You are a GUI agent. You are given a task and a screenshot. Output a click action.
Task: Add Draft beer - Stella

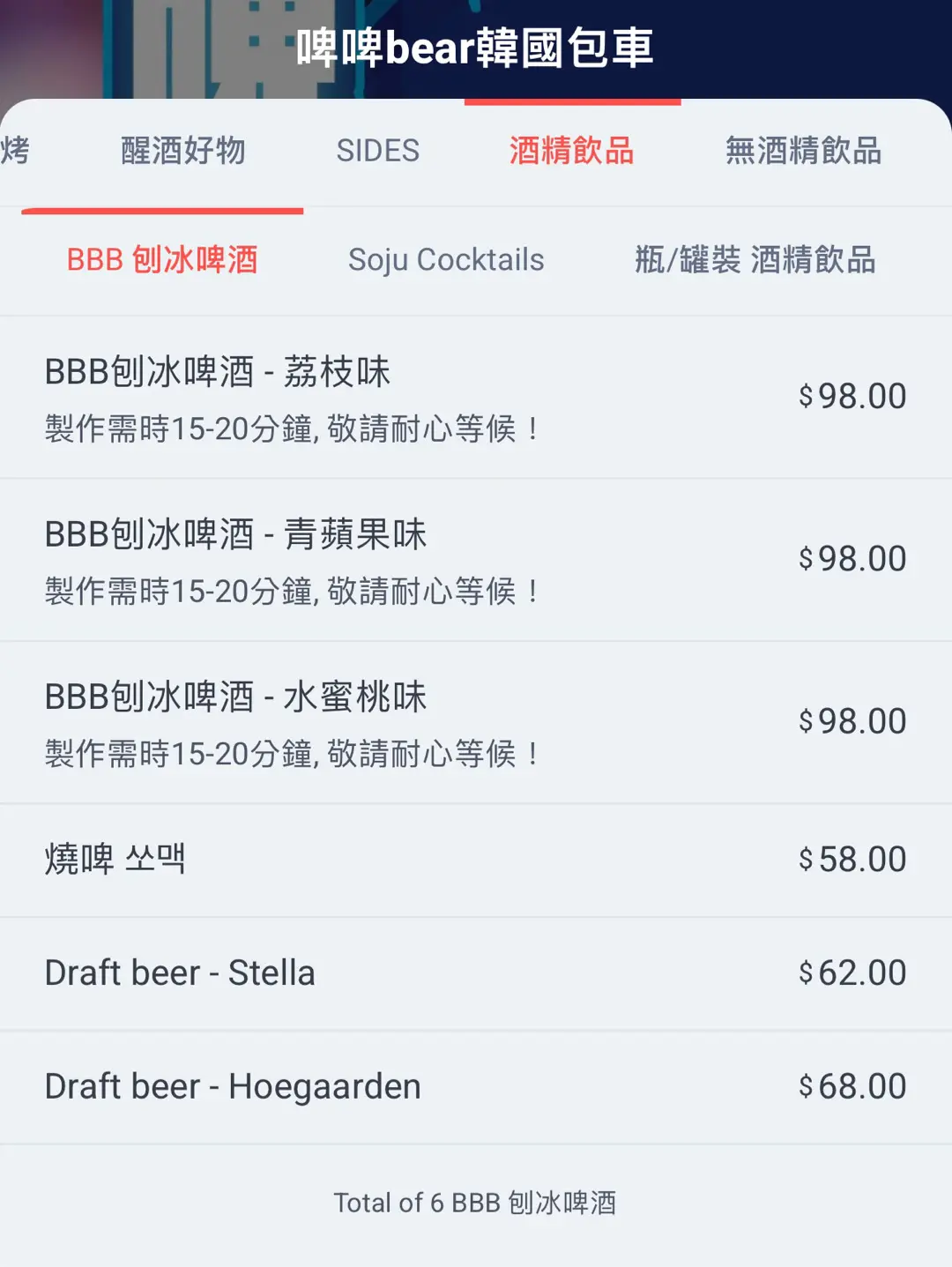point(476,973)
